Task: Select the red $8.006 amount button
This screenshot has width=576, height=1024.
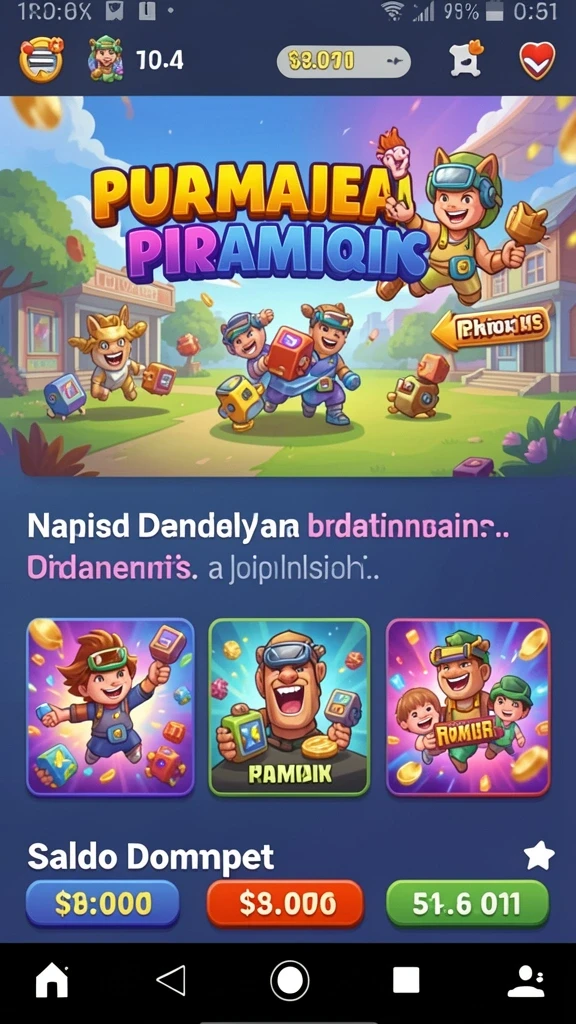Action: point(285,903)
